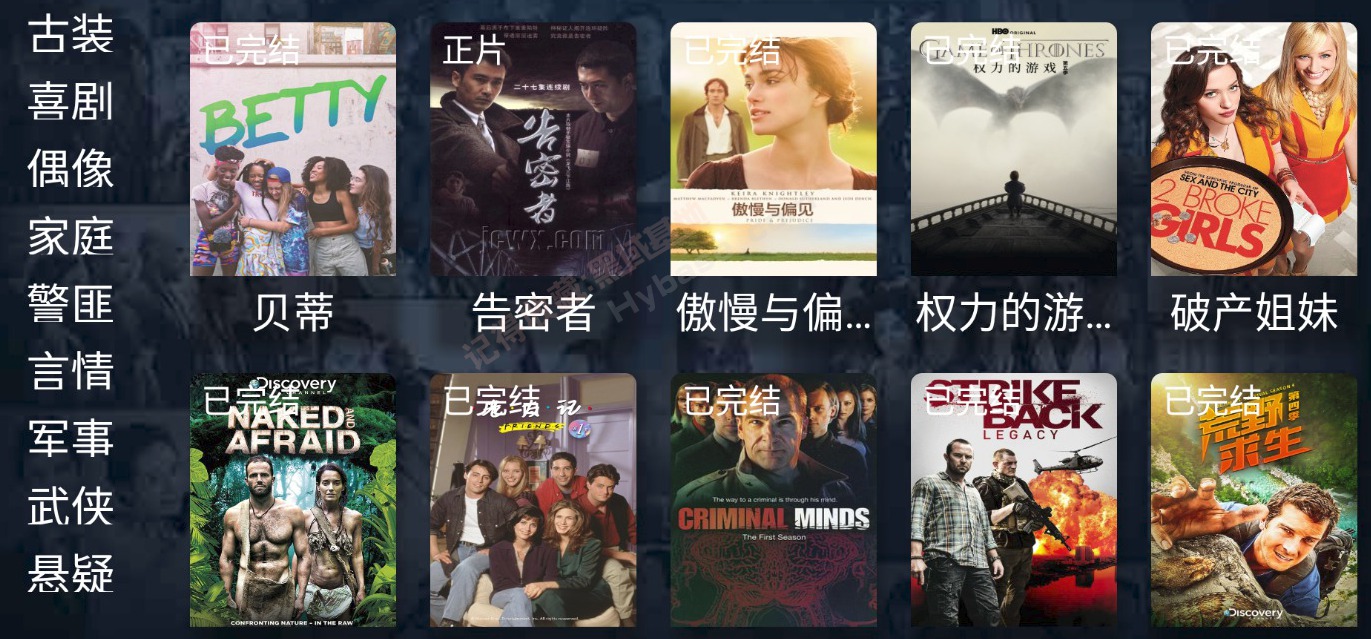
Task: Switch to the 言情 category
Action: (x=70, y=371)
